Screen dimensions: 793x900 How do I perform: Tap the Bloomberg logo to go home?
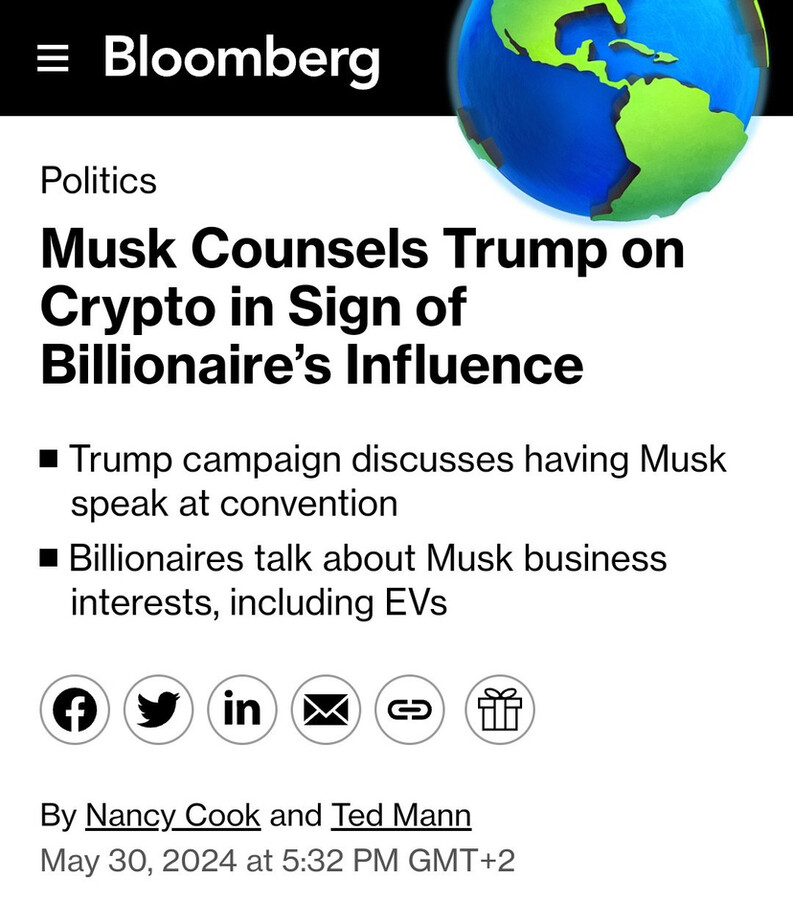[241, 58]
